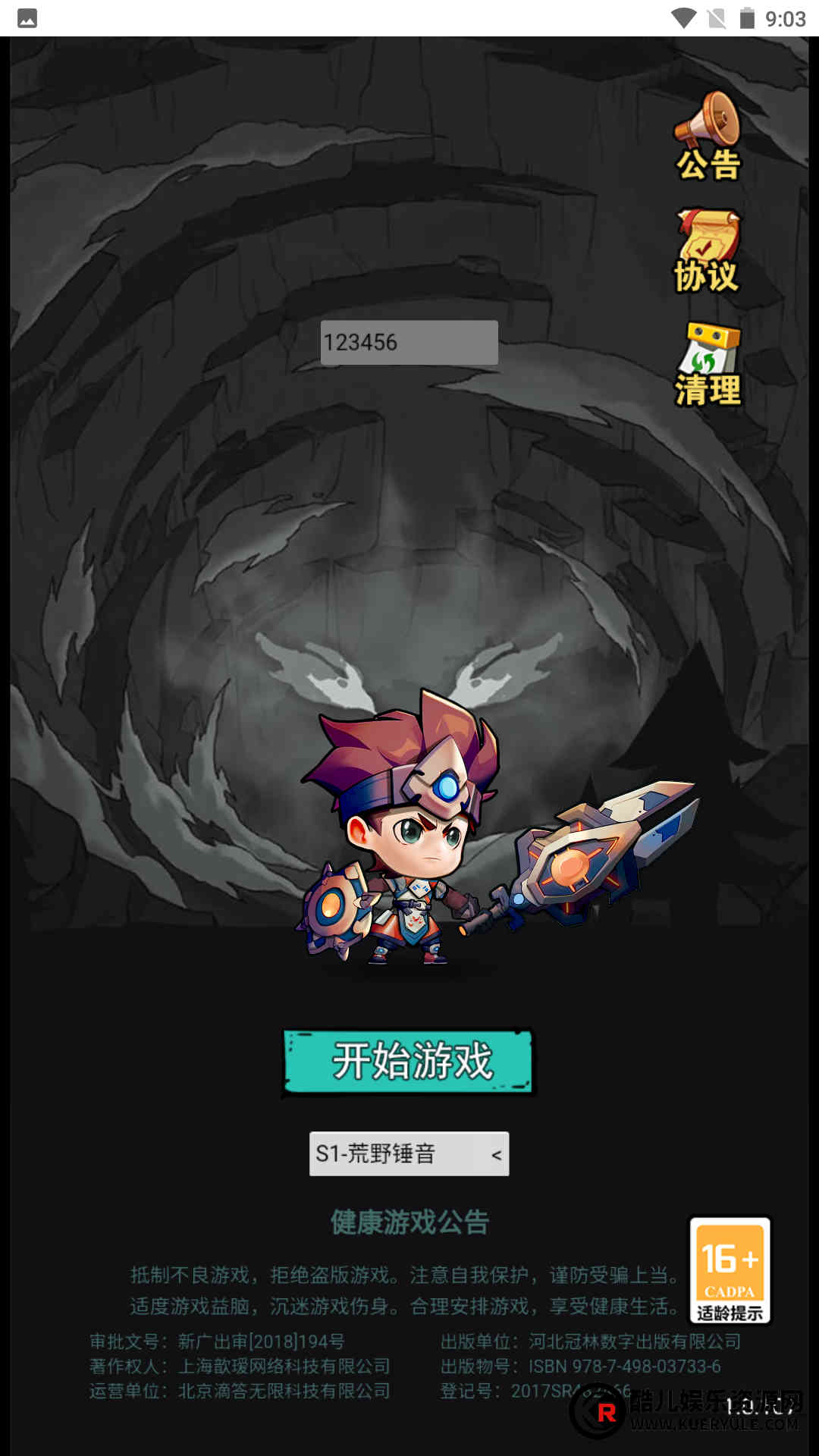Open the 协议 agreement scroll

tap(707, 251)
